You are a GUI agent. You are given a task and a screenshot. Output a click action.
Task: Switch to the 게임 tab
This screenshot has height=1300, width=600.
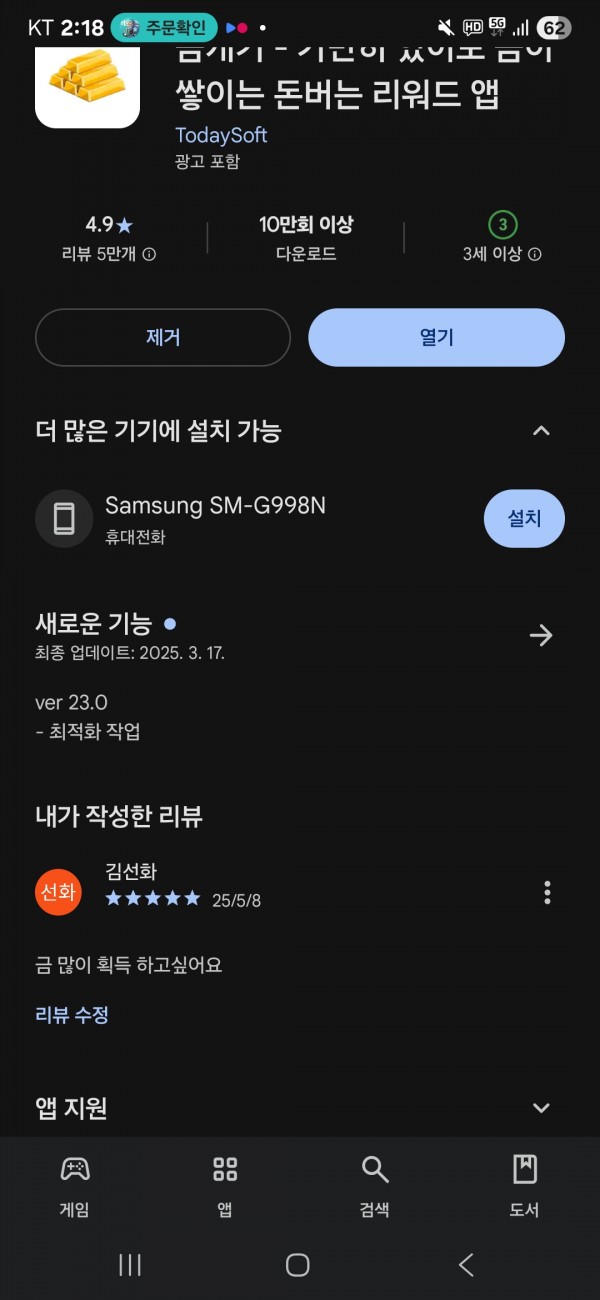tap(75, 1186)
